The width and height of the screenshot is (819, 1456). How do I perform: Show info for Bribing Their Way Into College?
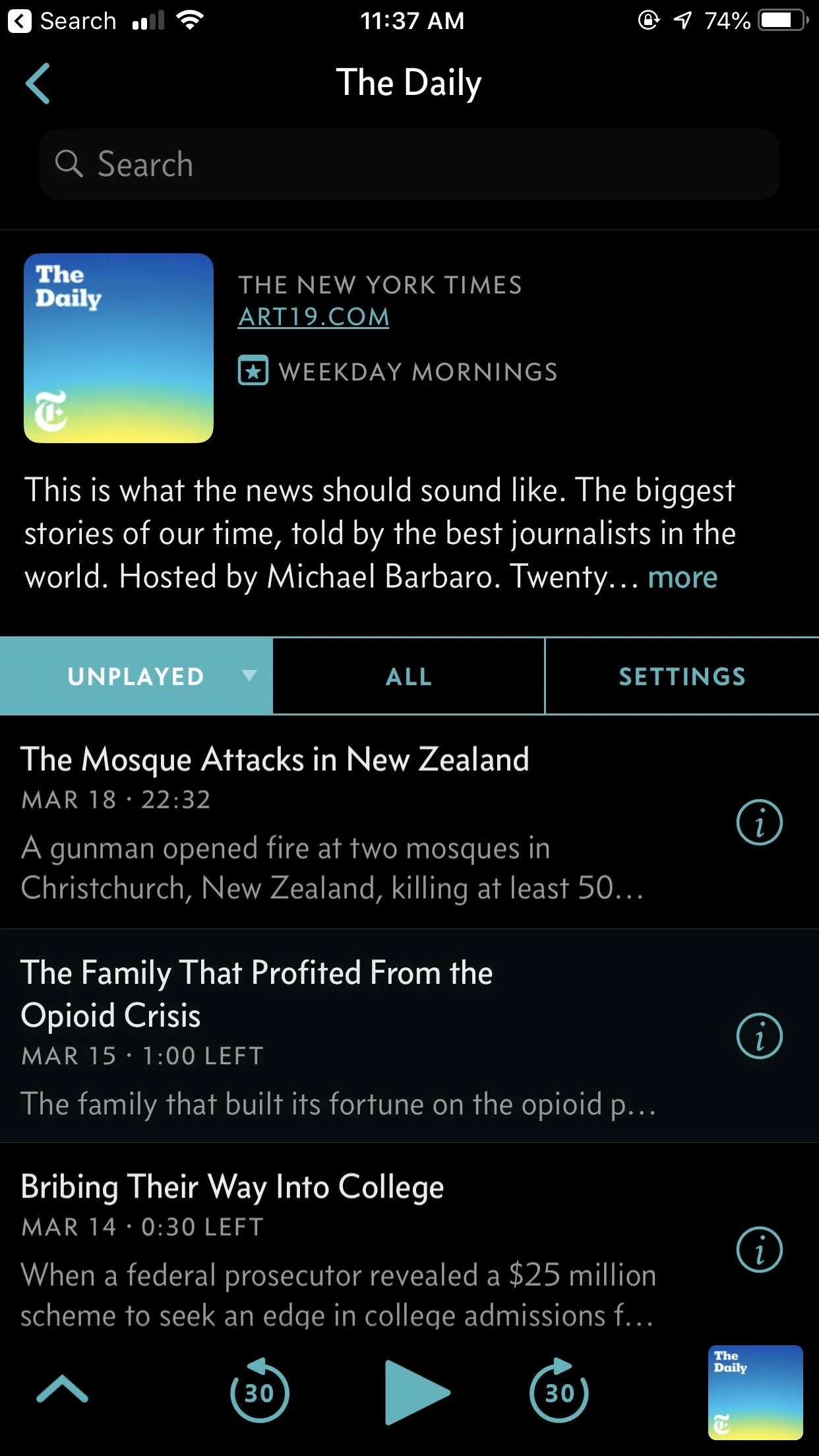pyautogui.click(x=759, y=1249)
